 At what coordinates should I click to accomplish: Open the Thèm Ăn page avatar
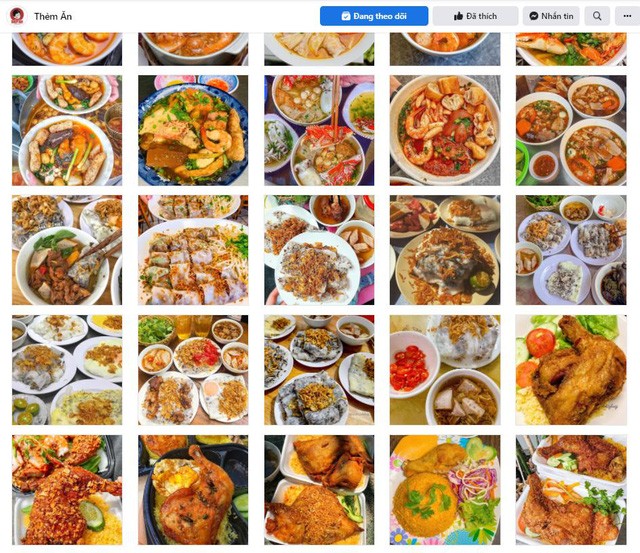(17, 16)
